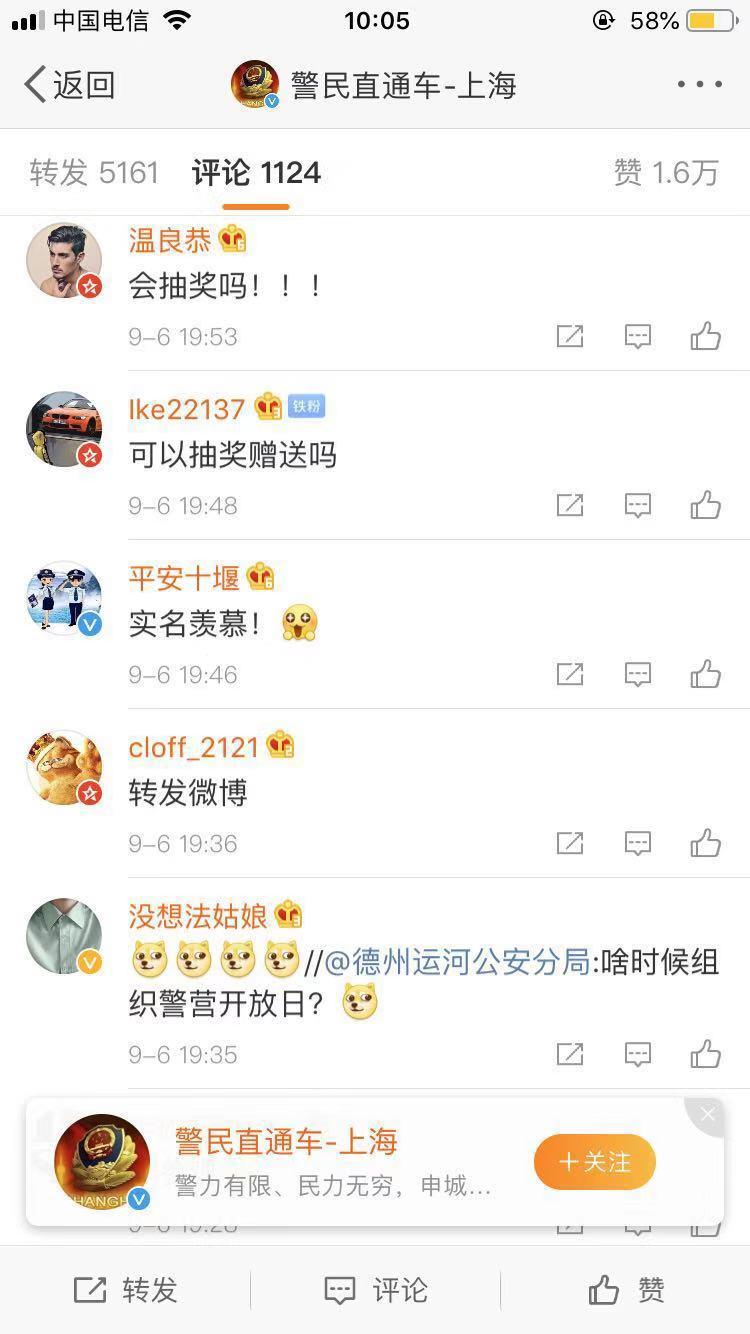Like 平安十堰's comment
750x1334 pixels.
tap(706, 674)
